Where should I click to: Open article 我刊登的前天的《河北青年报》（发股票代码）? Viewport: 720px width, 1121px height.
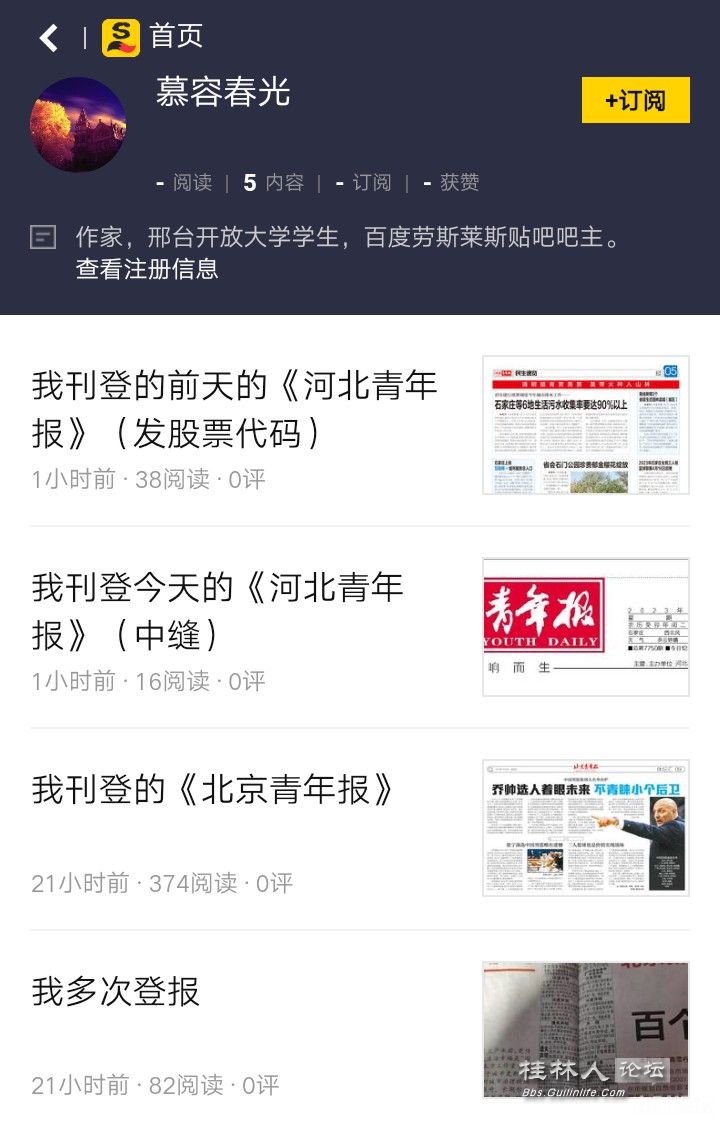pyautogui.click(x=235, y=409)
